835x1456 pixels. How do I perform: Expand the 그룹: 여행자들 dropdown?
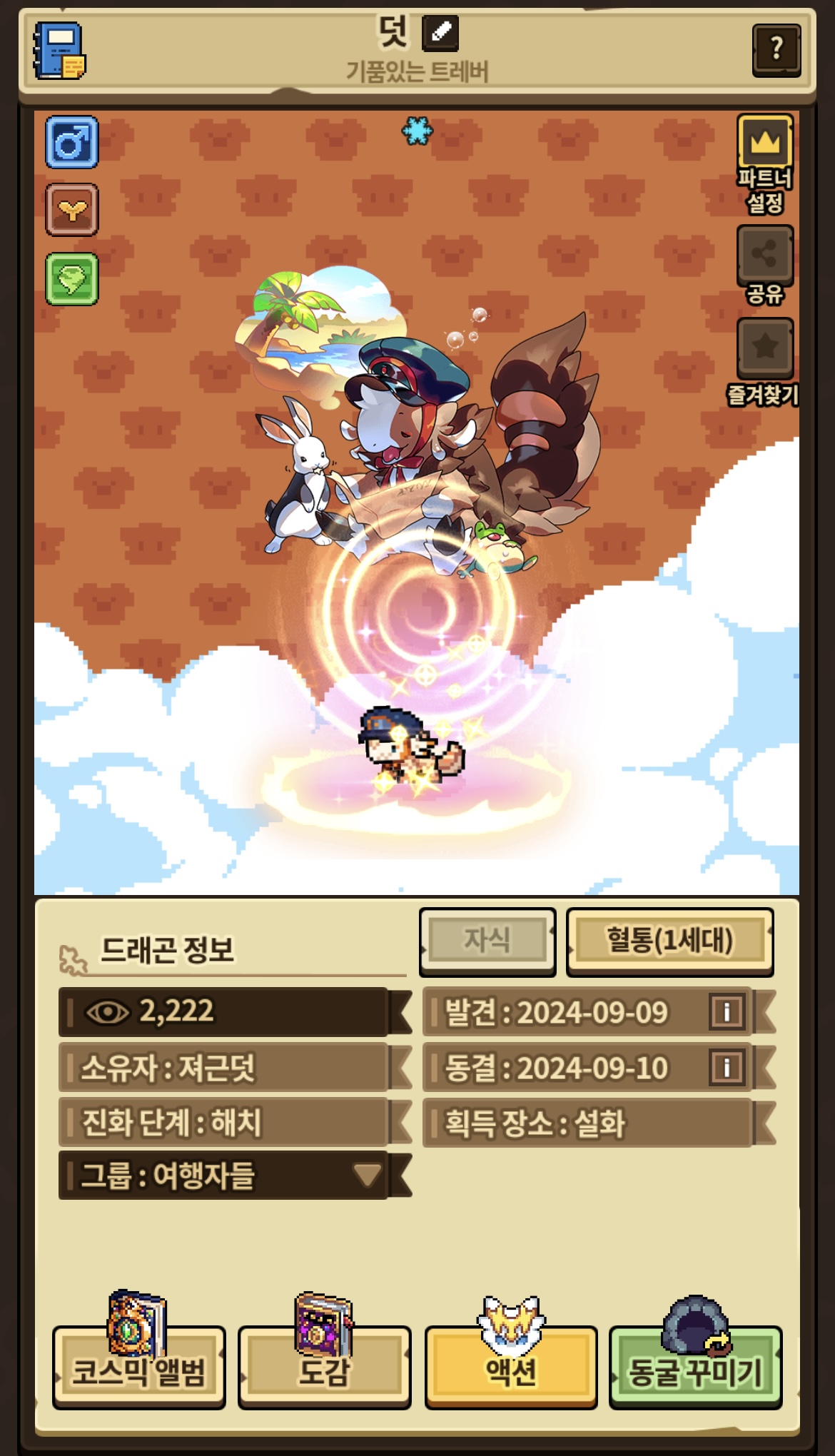[367, 1174]
